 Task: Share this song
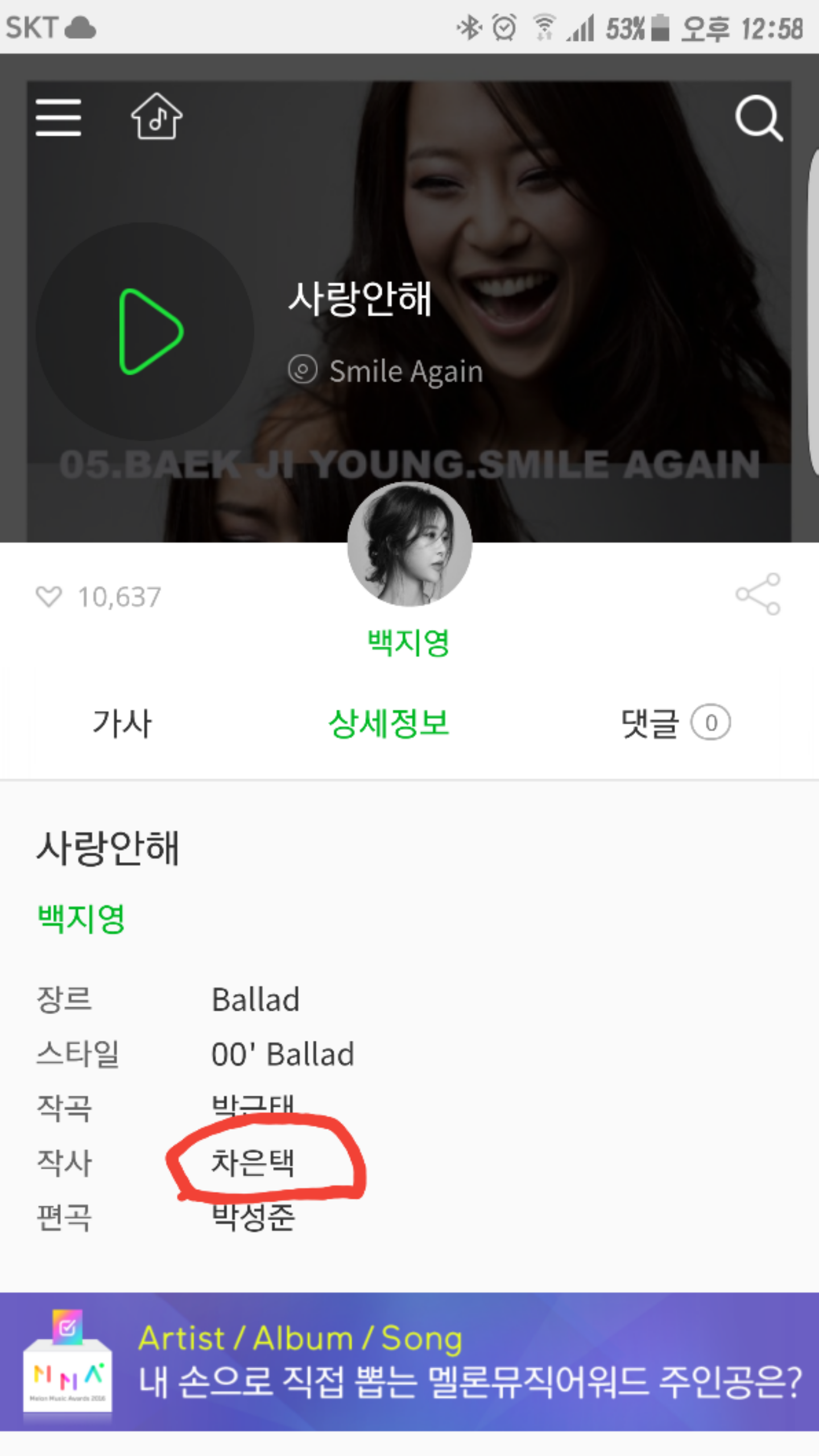point(758,594)
